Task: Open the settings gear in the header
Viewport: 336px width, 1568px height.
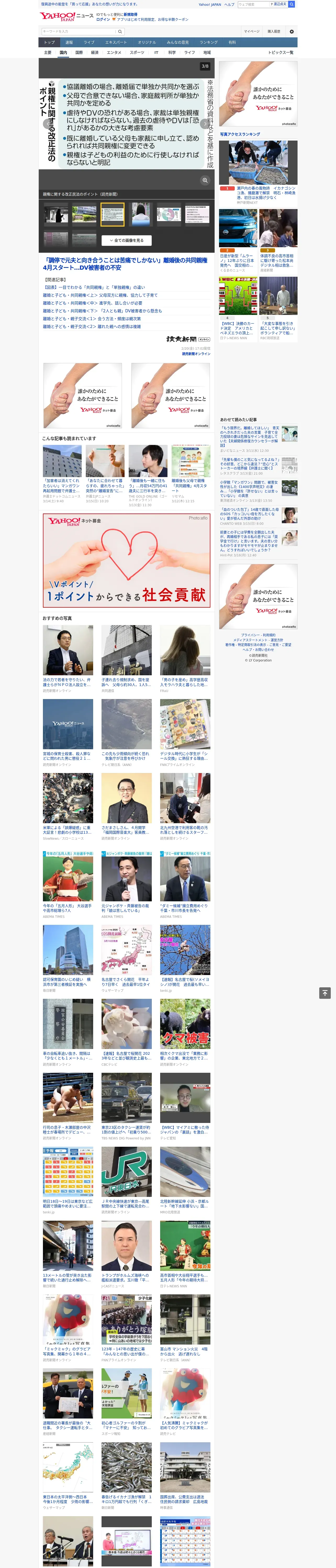Action: click(x=292, y=31)
